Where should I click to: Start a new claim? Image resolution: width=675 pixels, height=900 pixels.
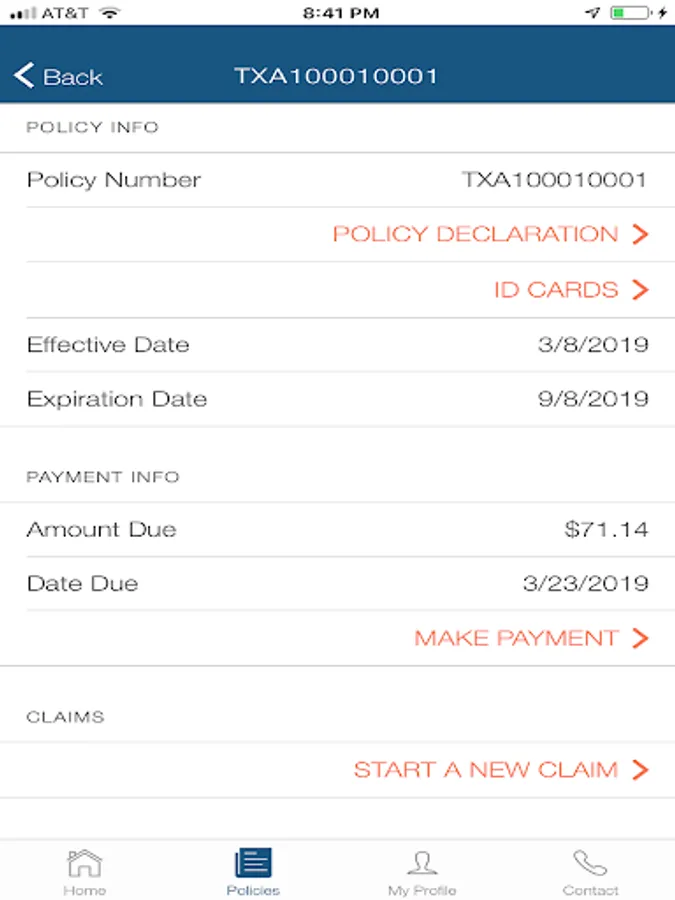500,770
